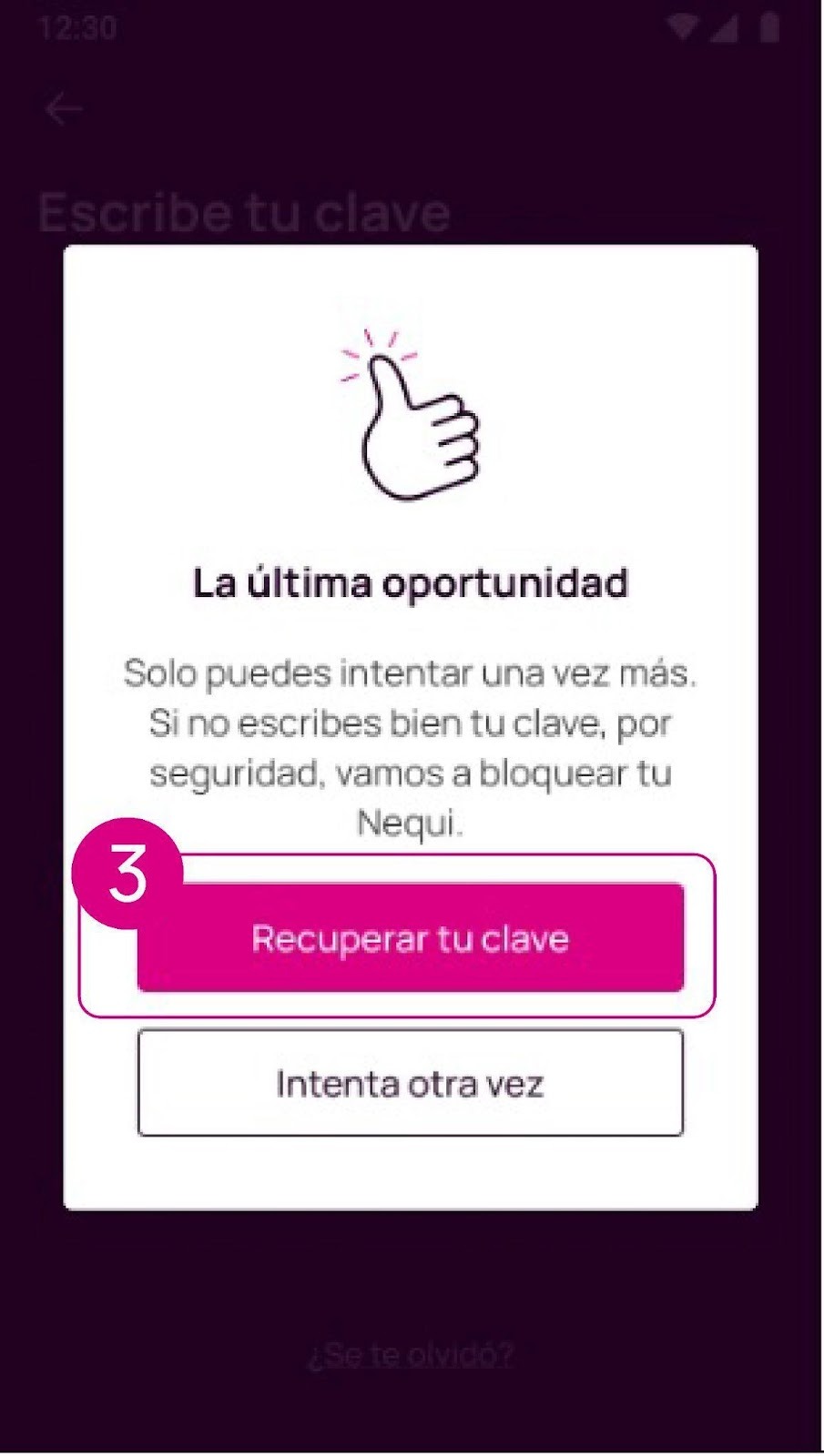Tap the word Nequi in the message
824x1456 pixels.
click(x=411, y=824)
